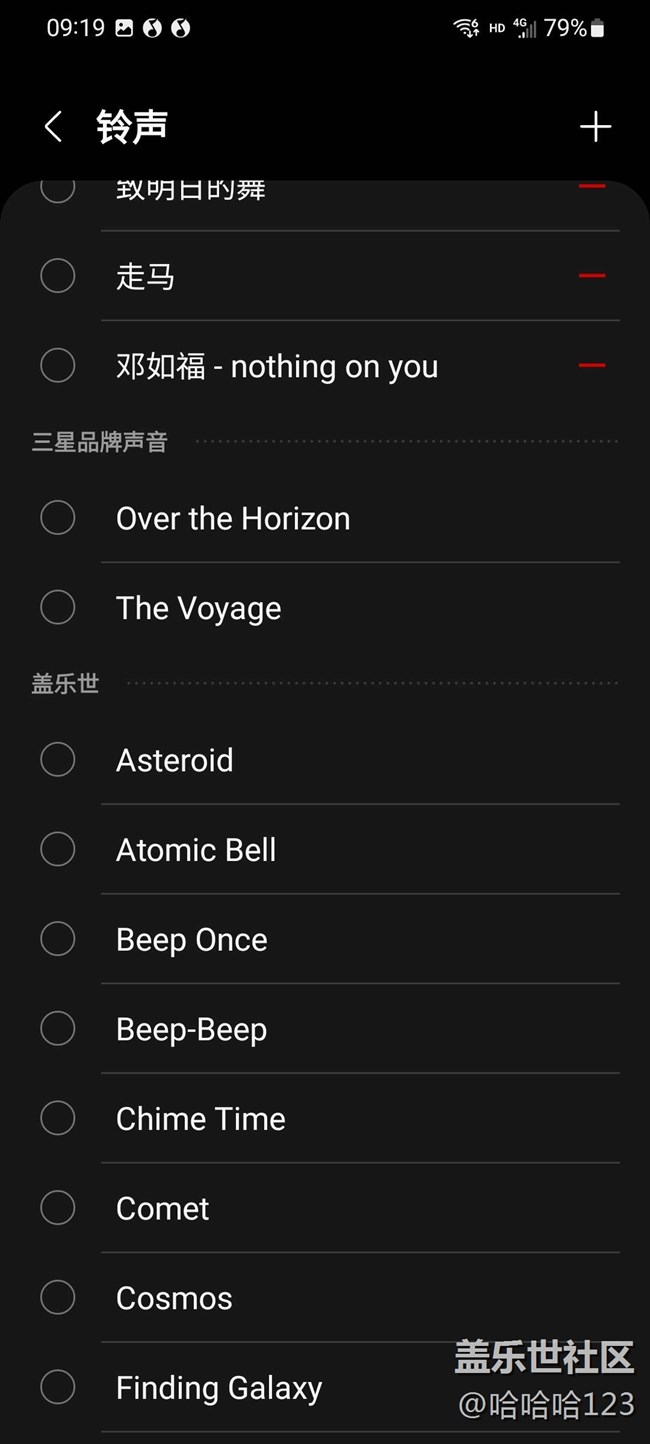This screenshot has width=650, height=1444.
Task: Set Cosmos as the ringtone
Action: (x=58, y=1297)
